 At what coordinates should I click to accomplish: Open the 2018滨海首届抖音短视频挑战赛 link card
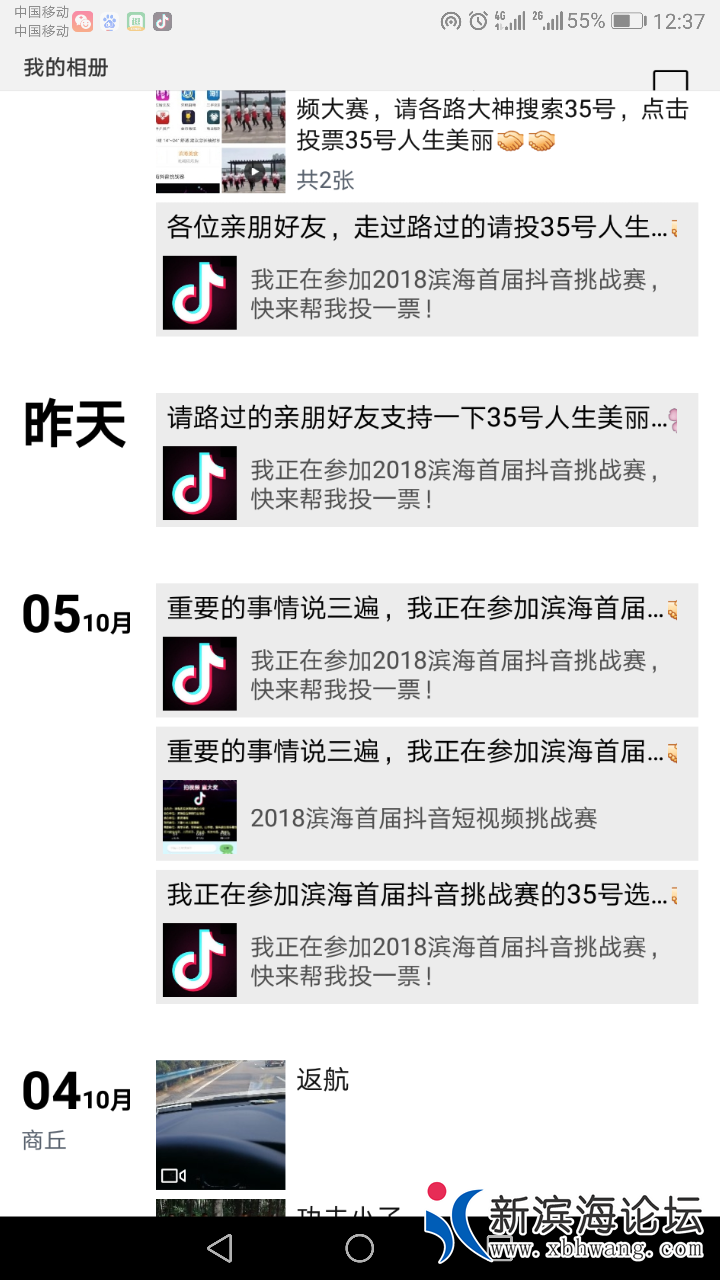pos(427,818)
